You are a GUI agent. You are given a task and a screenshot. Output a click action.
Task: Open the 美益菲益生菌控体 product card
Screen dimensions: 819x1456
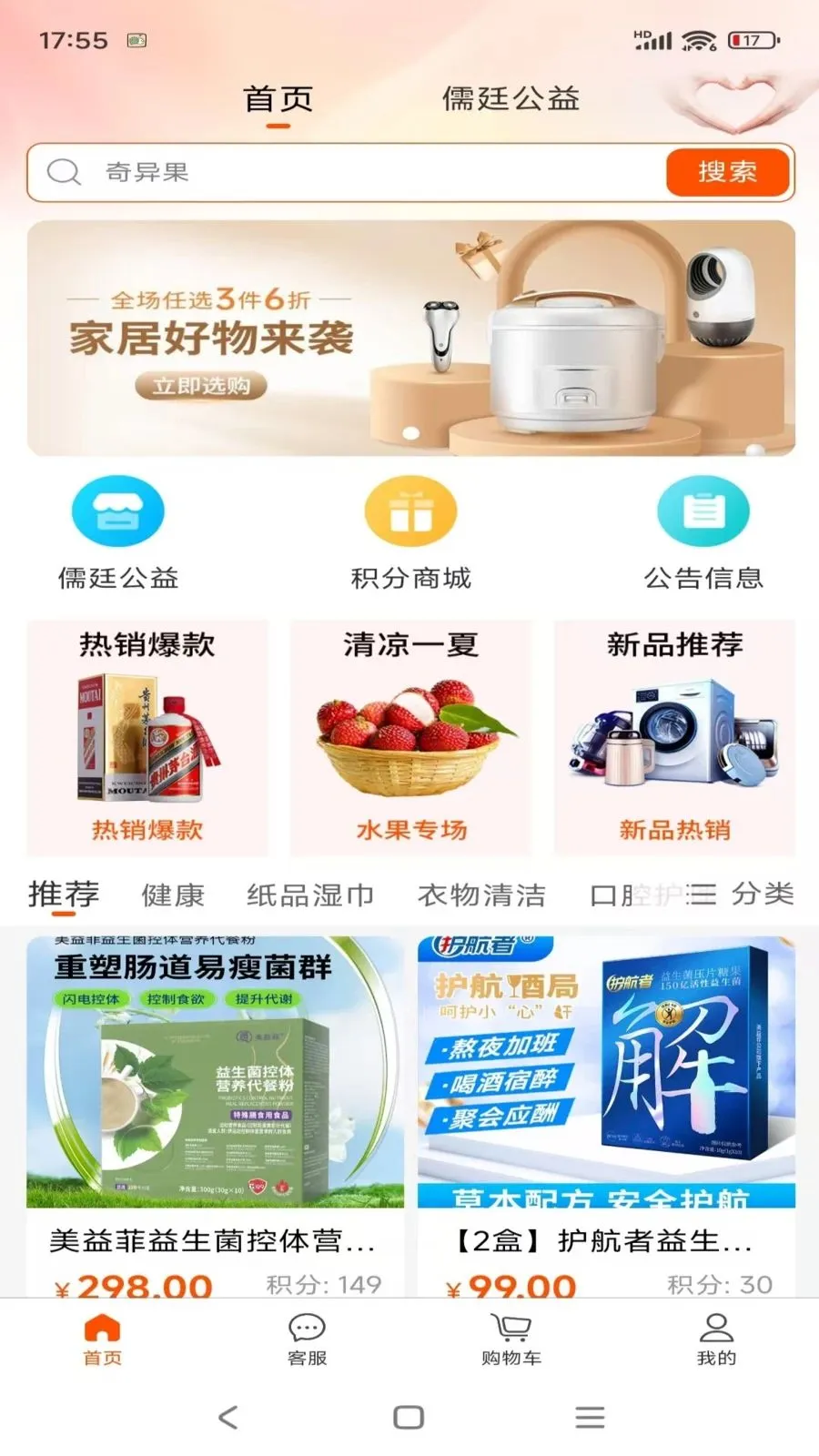[215, 1117]
